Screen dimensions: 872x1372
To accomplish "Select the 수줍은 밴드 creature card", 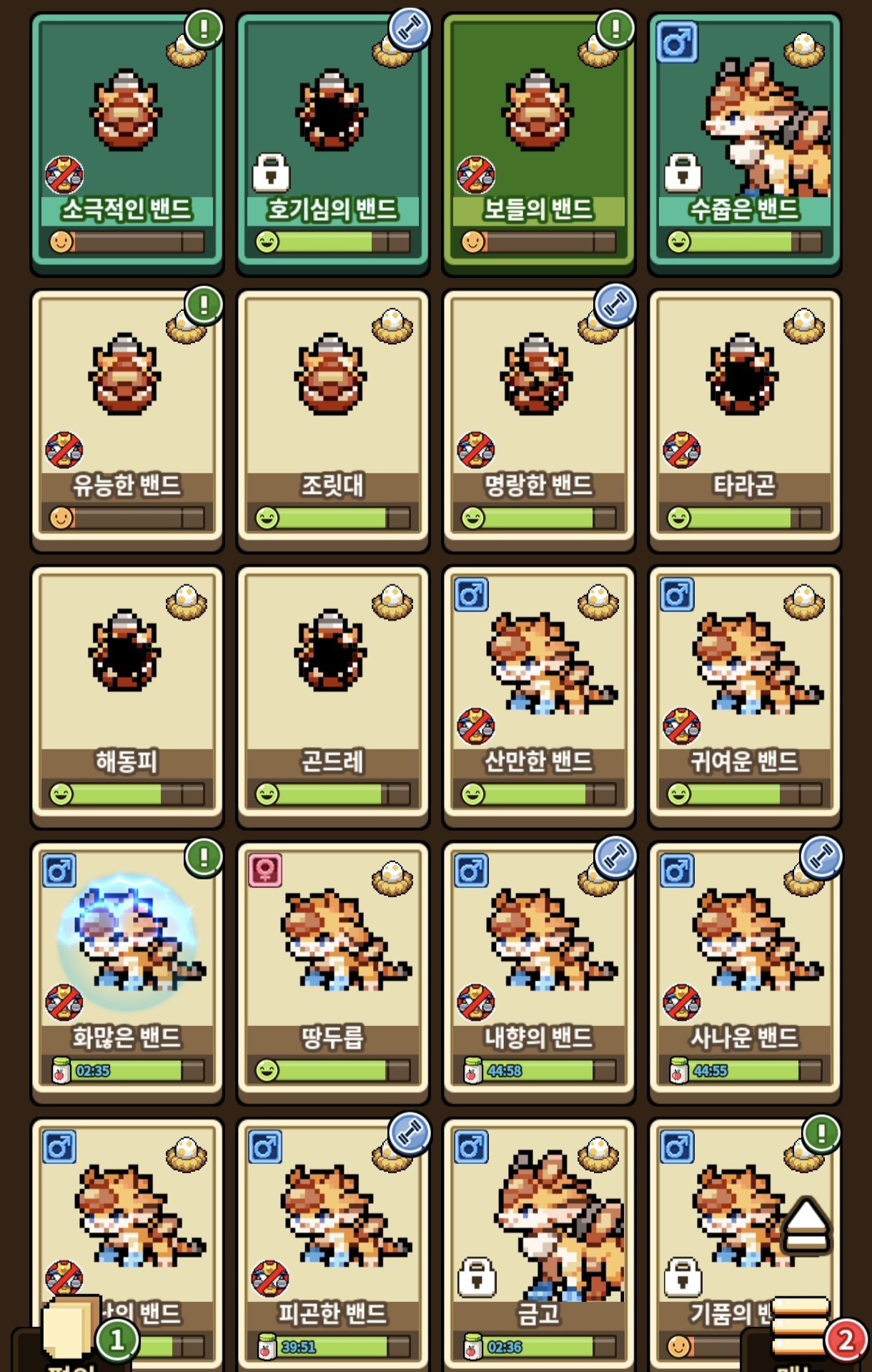I will [x=745, y=143].
